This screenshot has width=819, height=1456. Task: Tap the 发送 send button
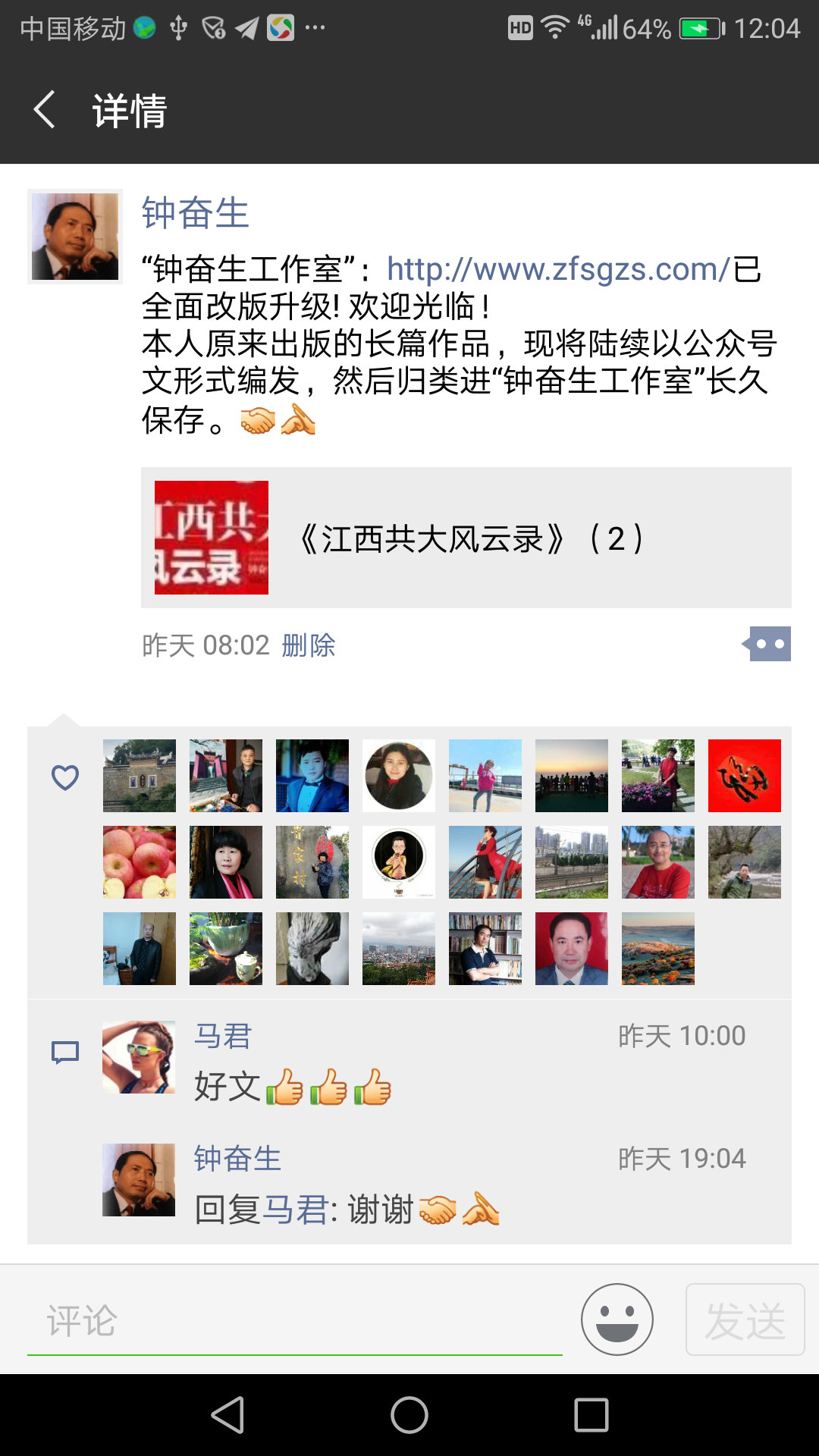(x=745, y=1319)
